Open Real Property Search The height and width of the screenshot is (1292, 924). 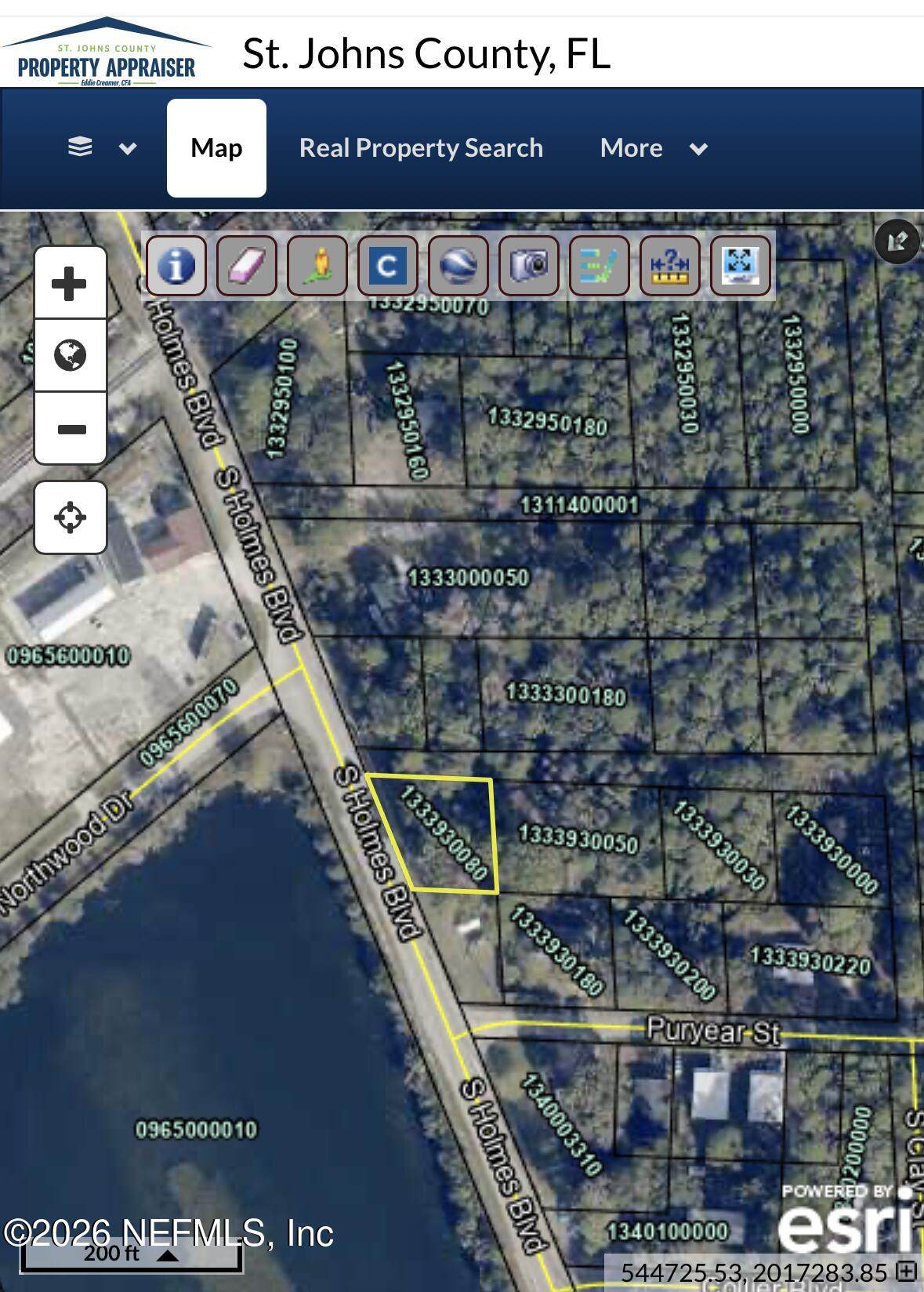click(x=421, y=147)
